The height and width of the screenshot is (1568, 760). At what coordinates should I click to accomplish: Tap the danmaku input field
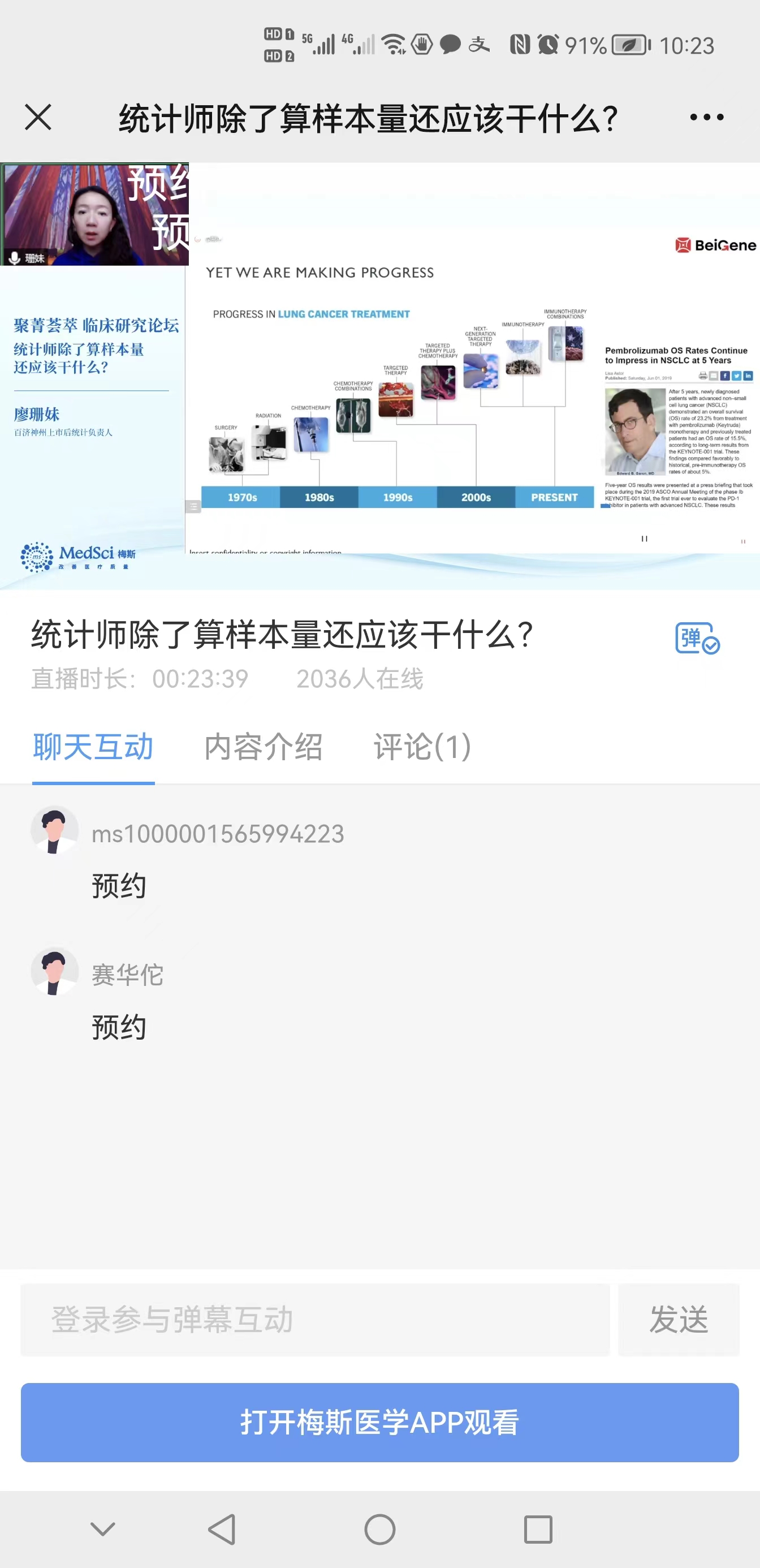(314, 1320)
